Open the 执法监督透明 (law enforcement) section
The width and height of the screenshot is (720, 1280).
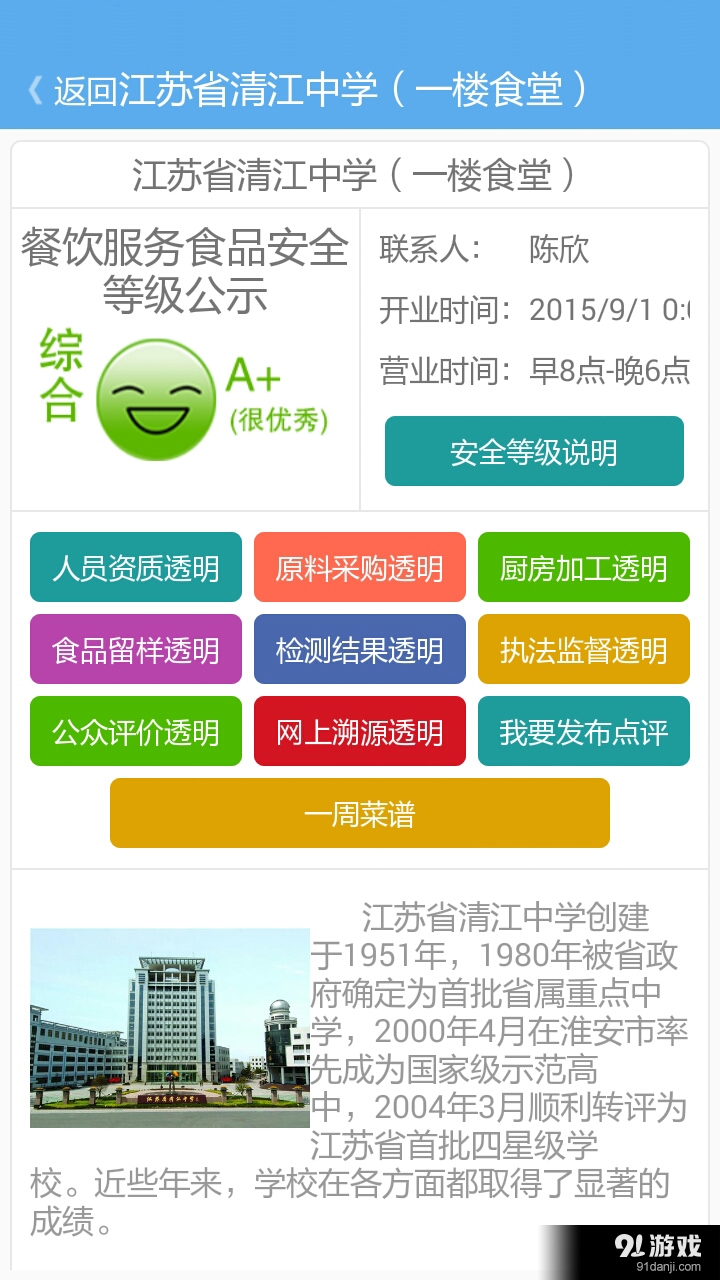pyautogui.click(x=583, y=649)
